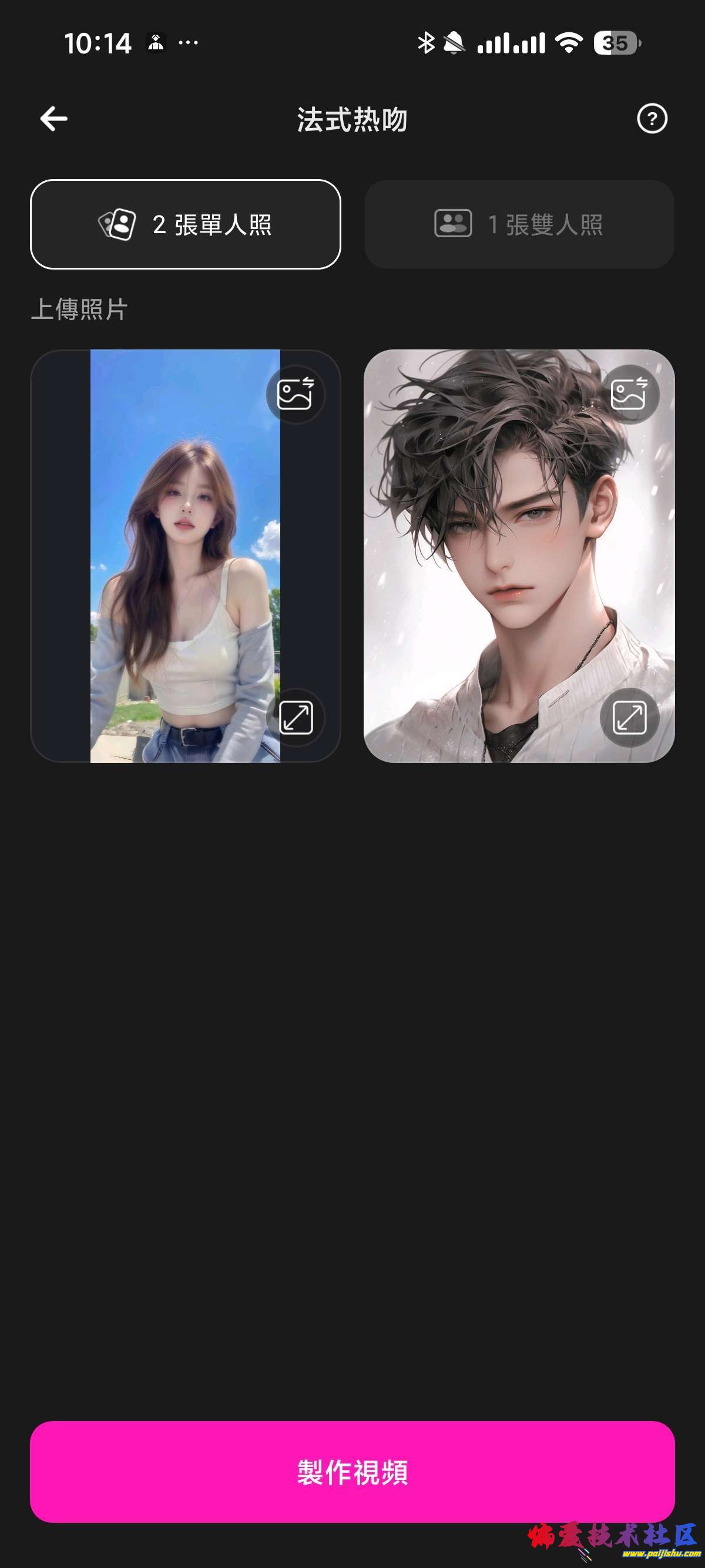The width and height of the screenshot is (705, 1568).
Task: Expand the man's photo to full view
Action: [x=630, y=717]
